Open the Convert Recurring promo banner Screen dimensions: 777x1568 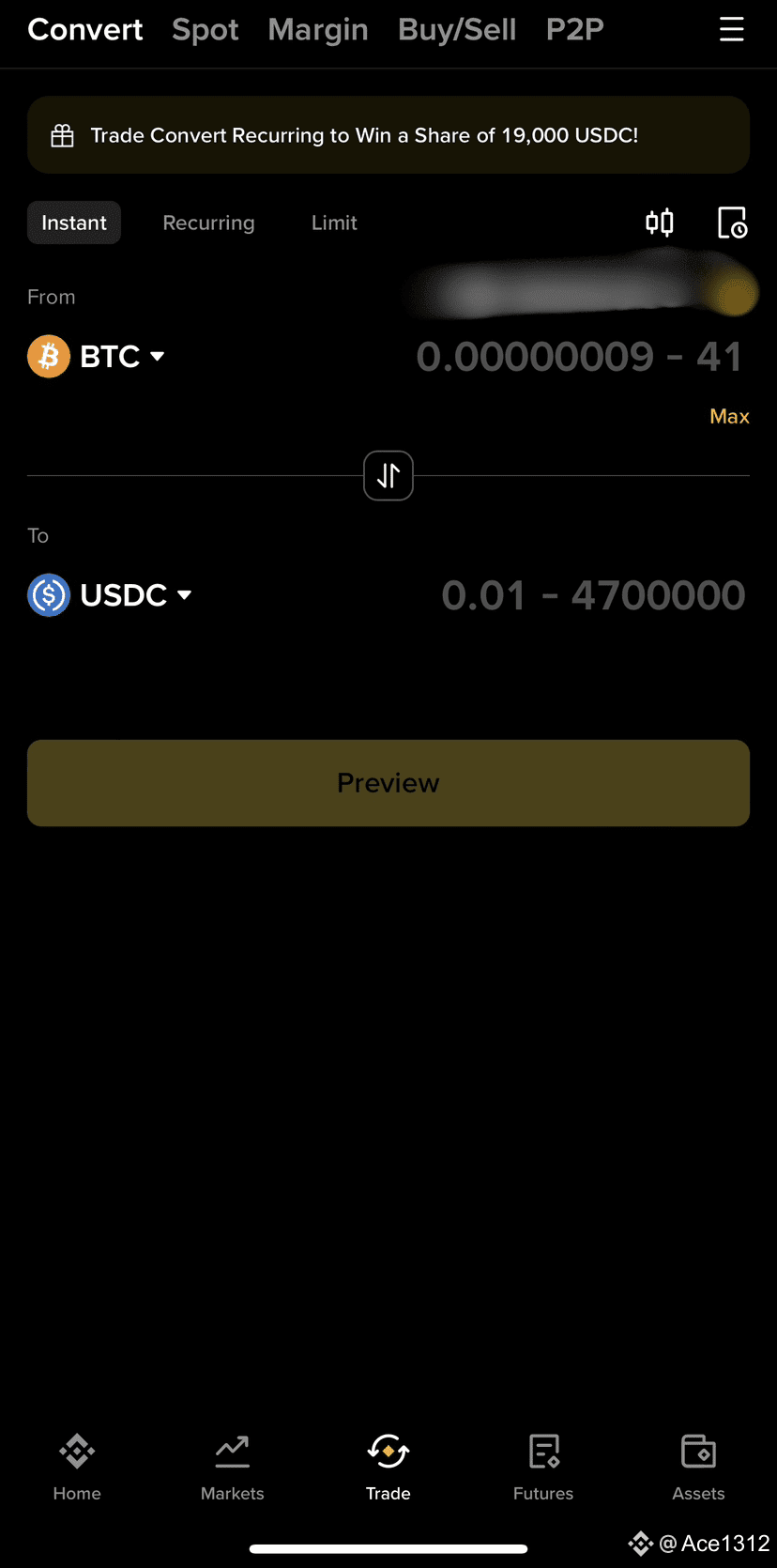[388, 135]
